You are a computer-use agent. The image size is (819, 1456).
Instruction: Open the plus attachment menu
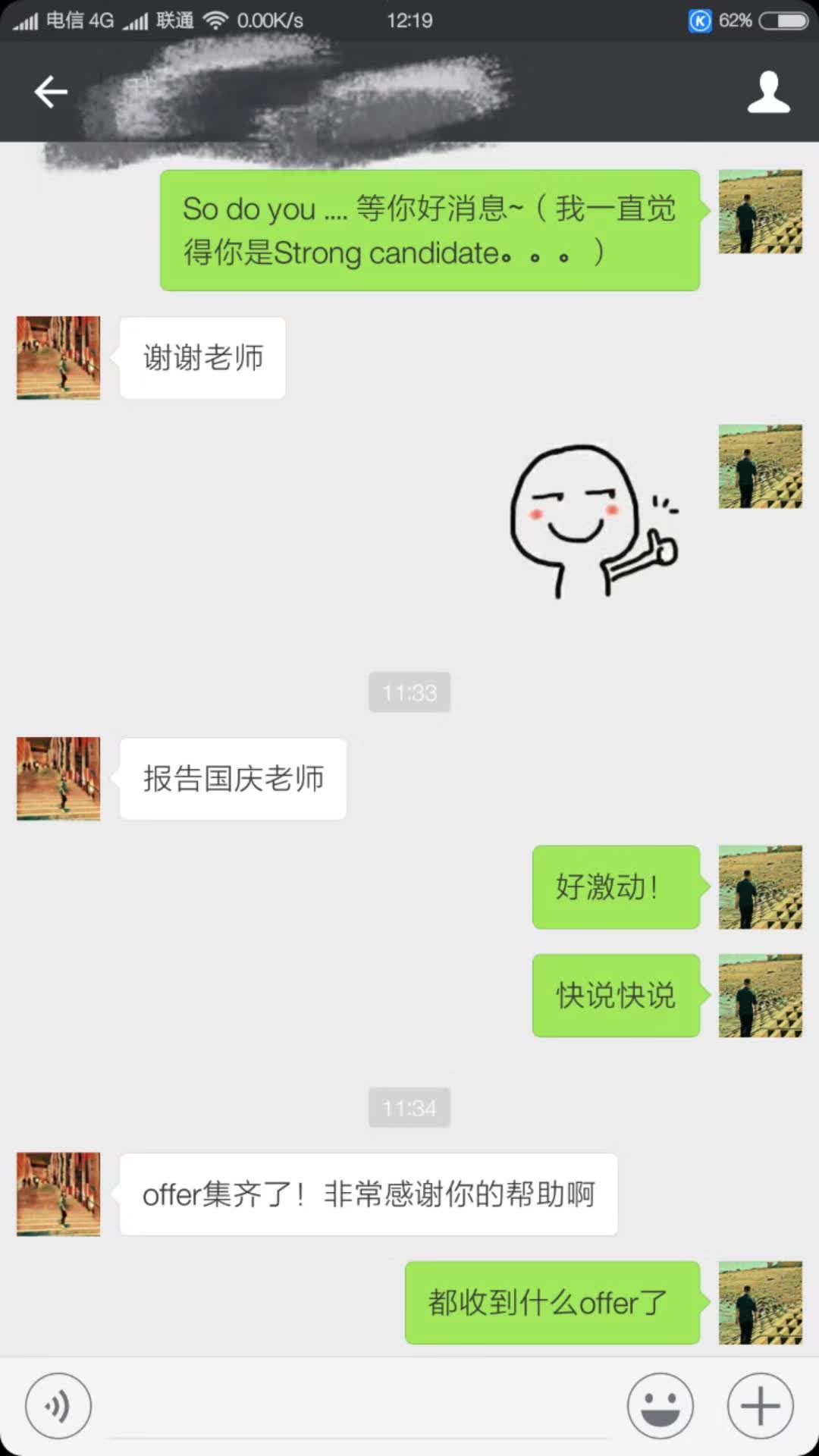[x=760, y=1405]
